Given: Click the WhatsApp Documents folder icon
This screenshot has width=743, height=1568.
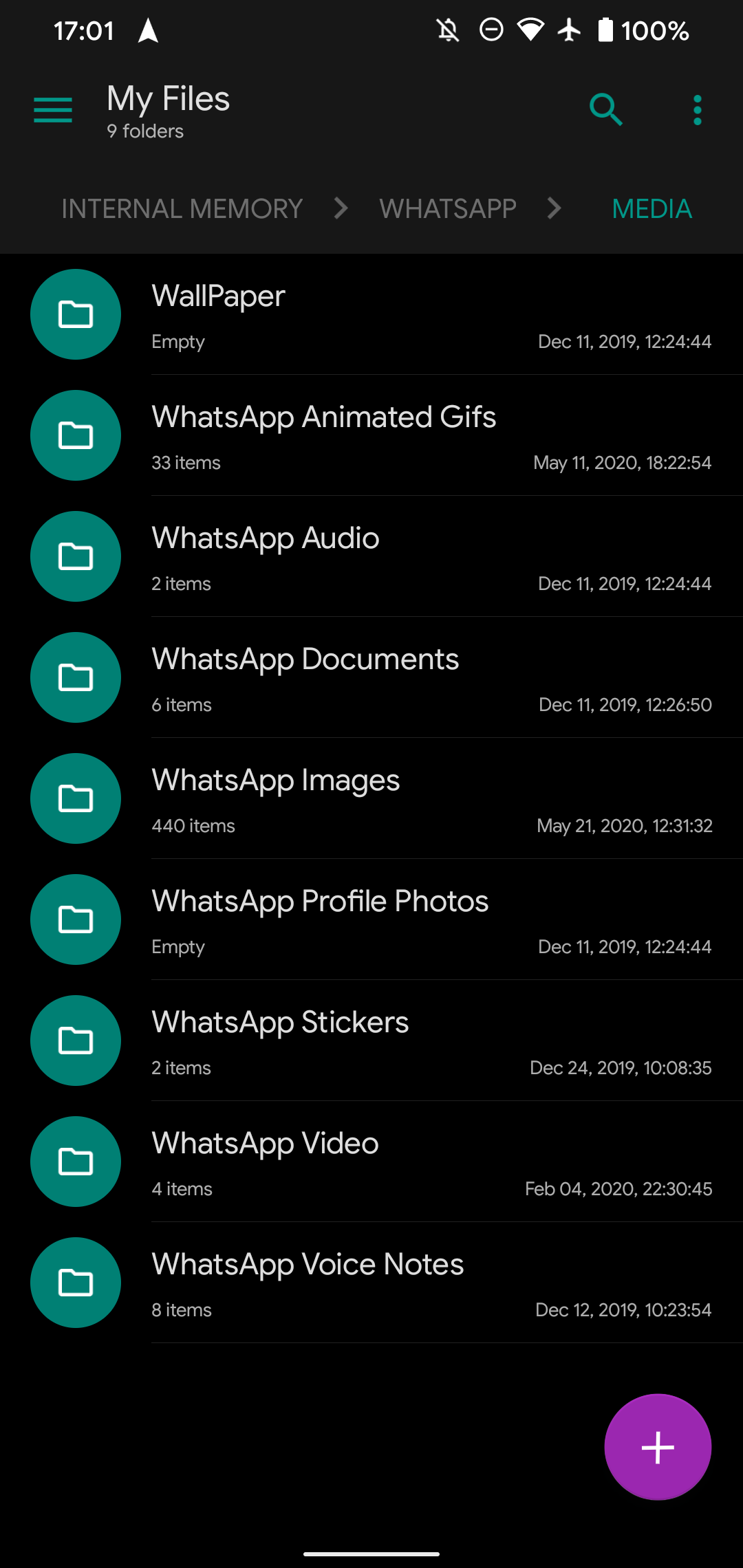Looking at the screenshot, I should (76, 677).
